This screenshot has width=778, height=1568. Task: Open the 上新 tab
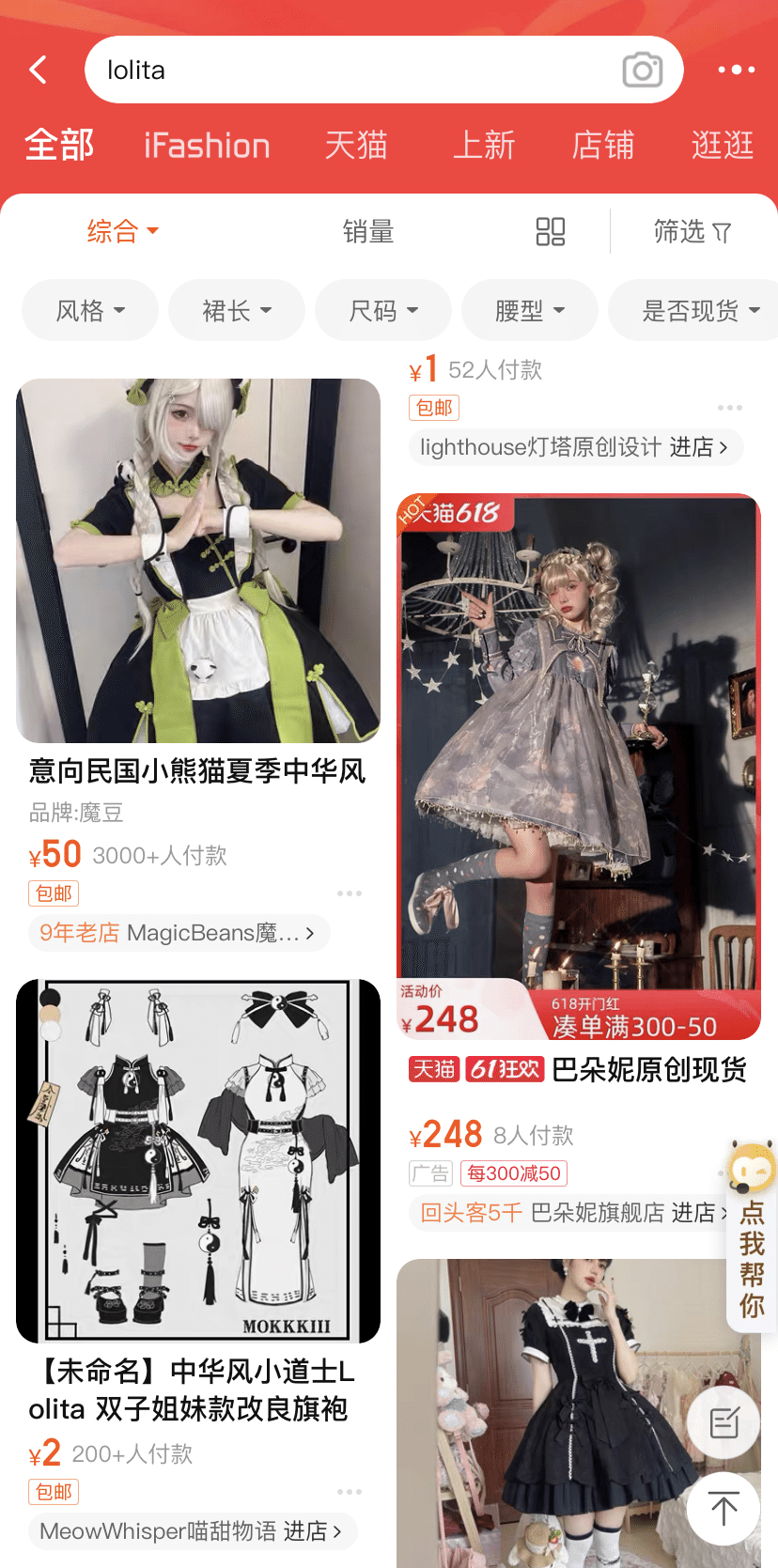click(484, 146)
